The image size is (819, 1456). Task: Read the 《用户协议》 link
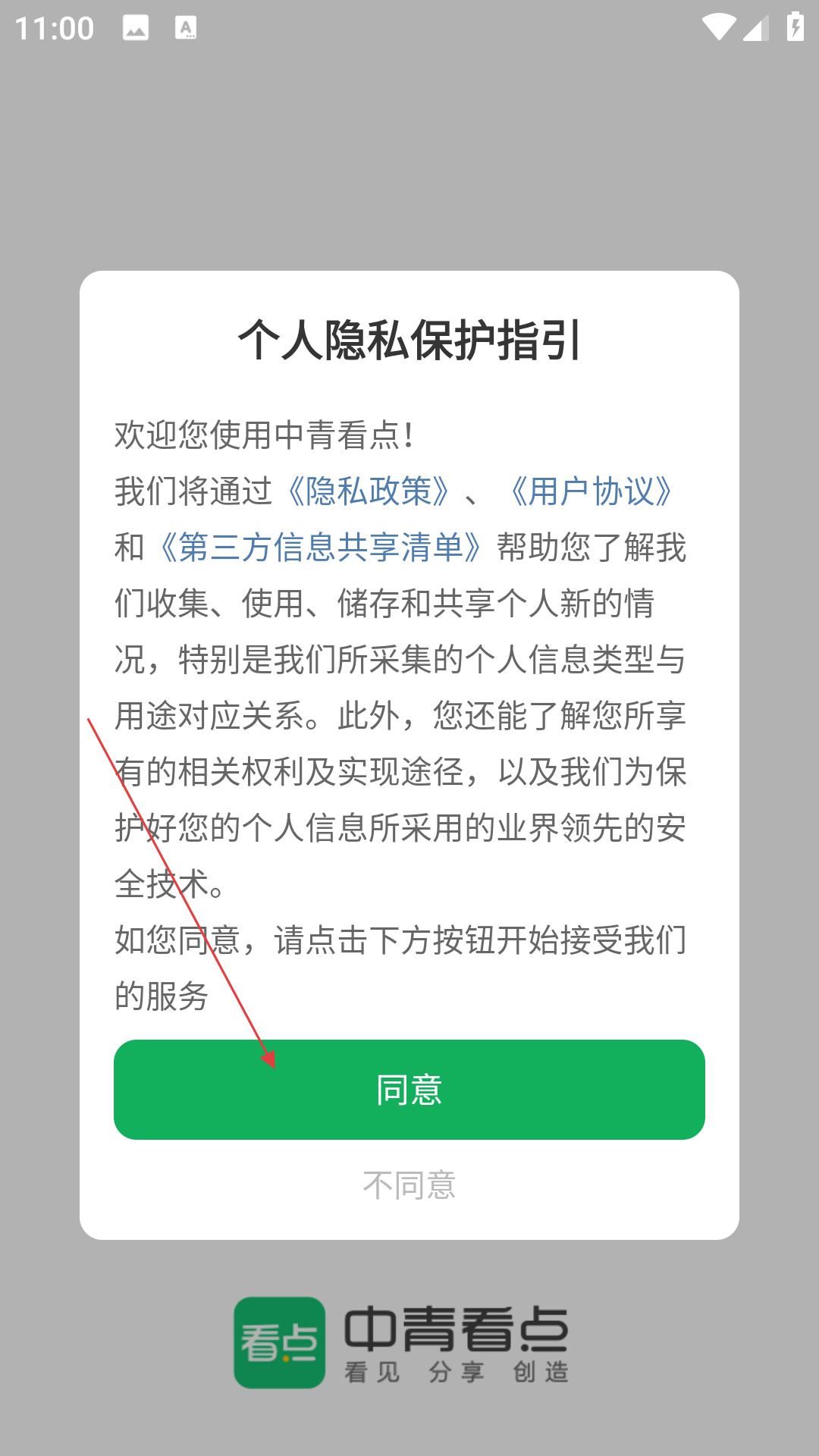590,491
